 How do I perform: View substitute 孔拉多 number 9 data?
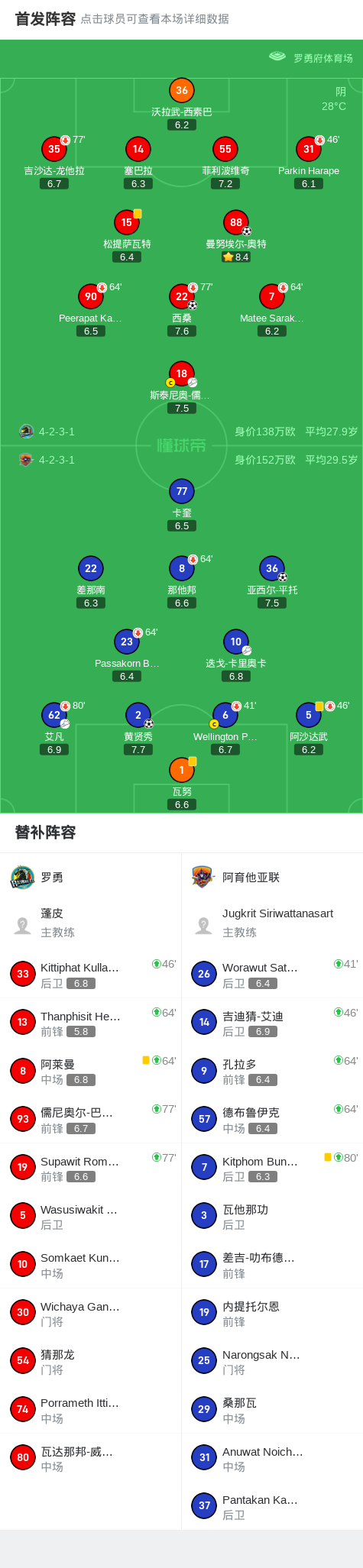(x=272, y=1071)
